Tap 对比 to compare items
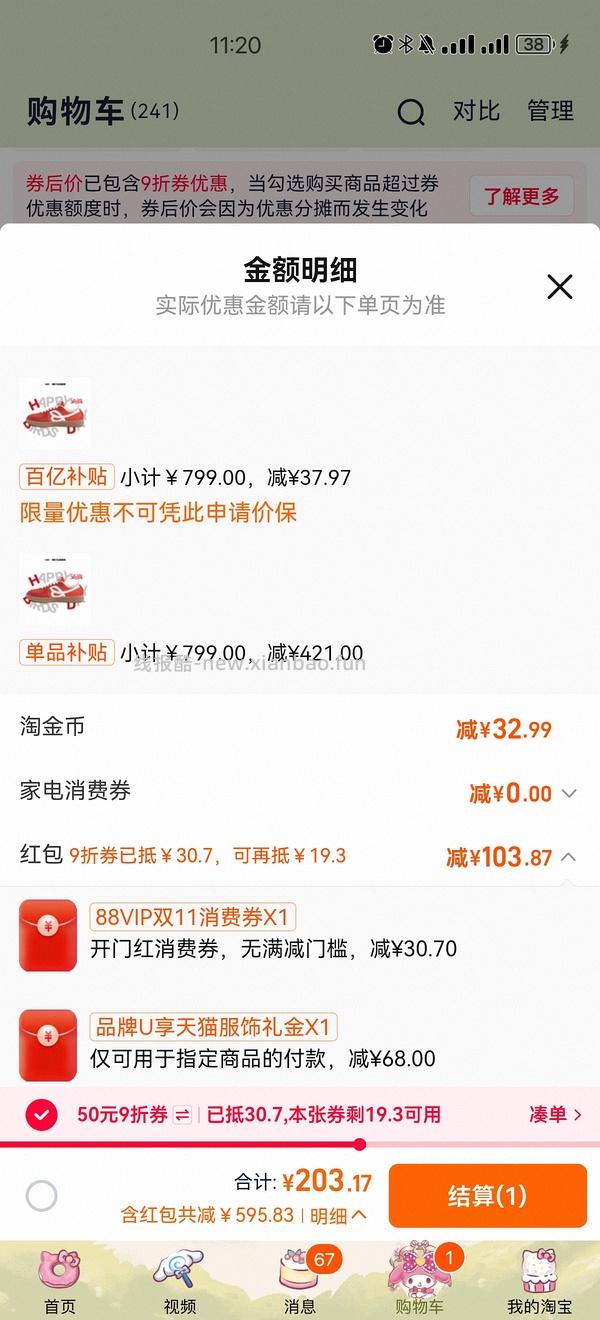Image resolution: width=600 pixels, height=1320 pixels. pos(476,111)
